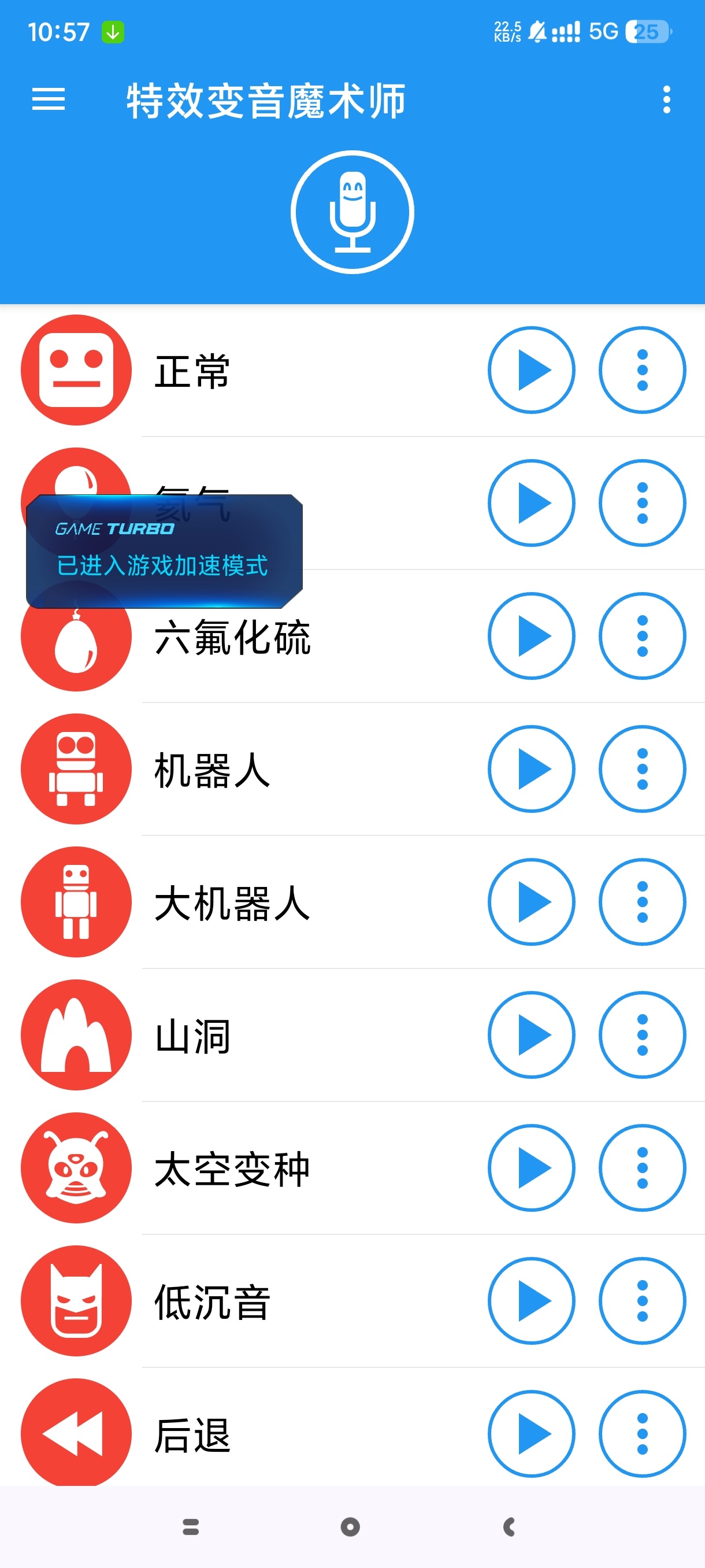Screen dimensions: 705x1568
Task: Play the 后退 voice effect
Action: [531, 1433]
